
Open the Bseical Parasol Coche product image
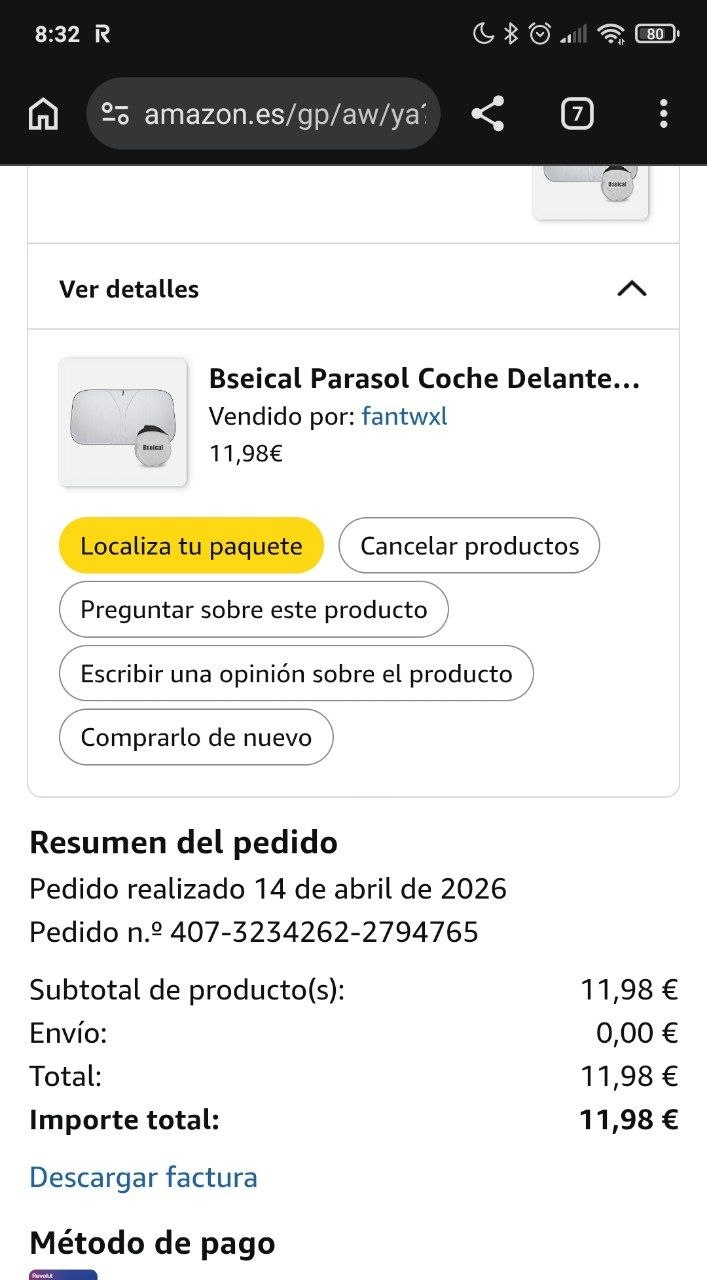(123, 422)
